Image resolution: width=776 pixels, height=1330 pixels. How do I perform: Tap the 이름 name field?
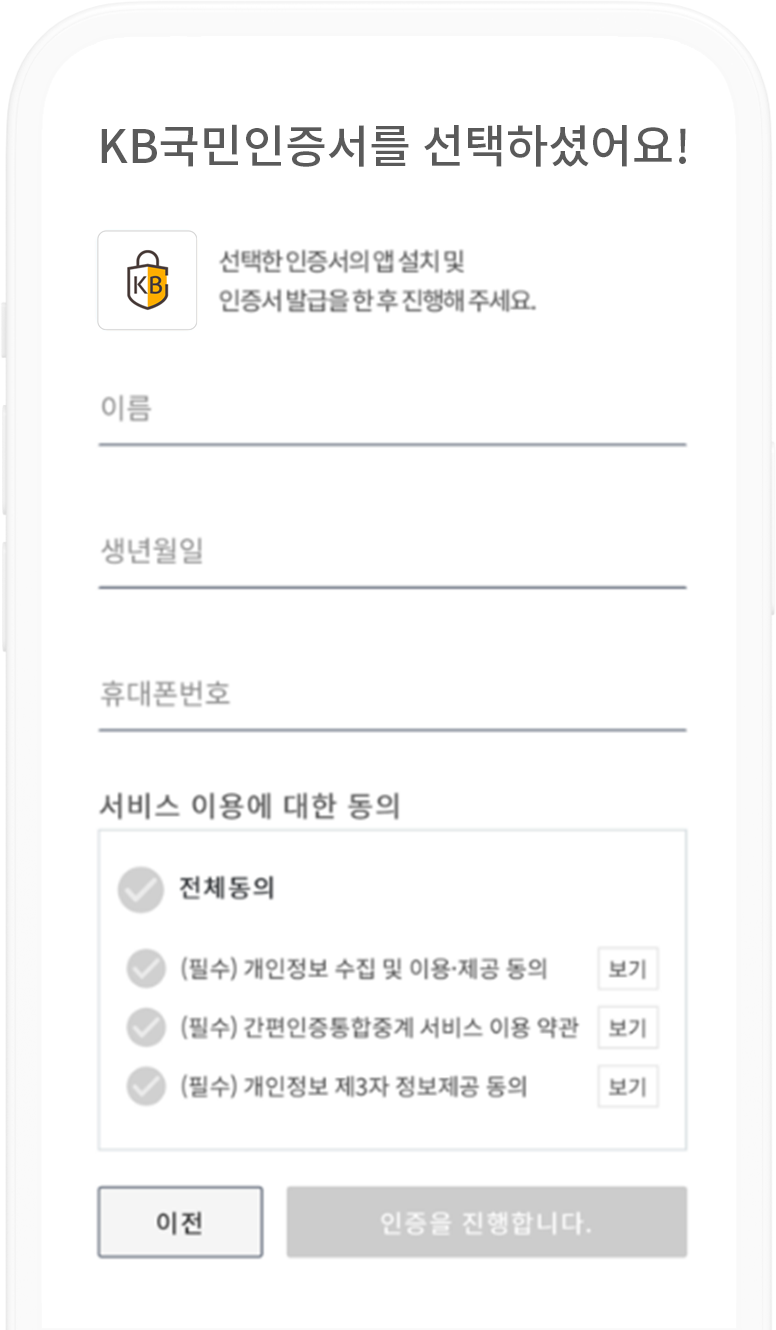[392, 410]
